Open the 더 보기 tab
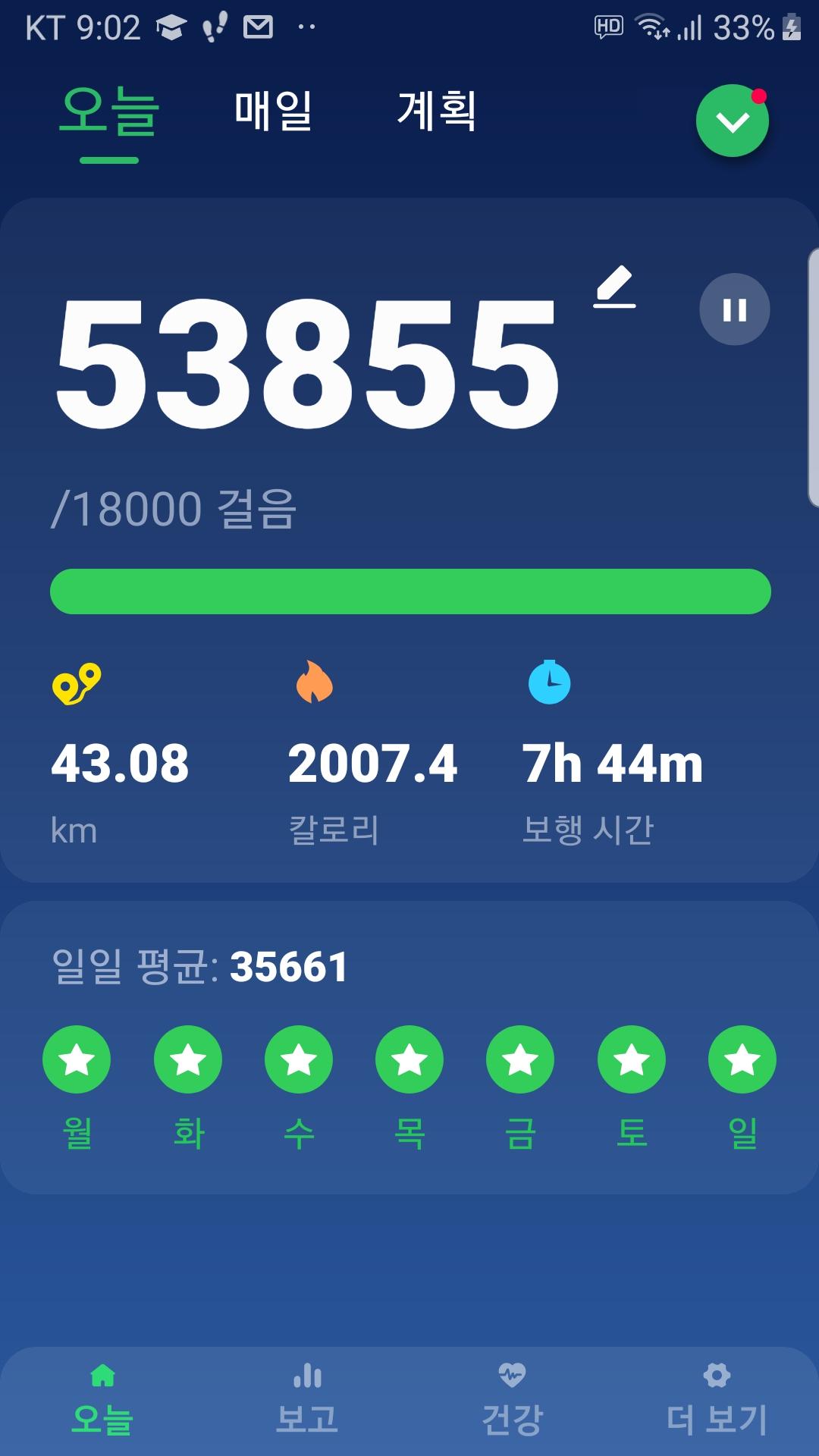Viewport: 819px width, 1456px height. [x=717, y=1400]
